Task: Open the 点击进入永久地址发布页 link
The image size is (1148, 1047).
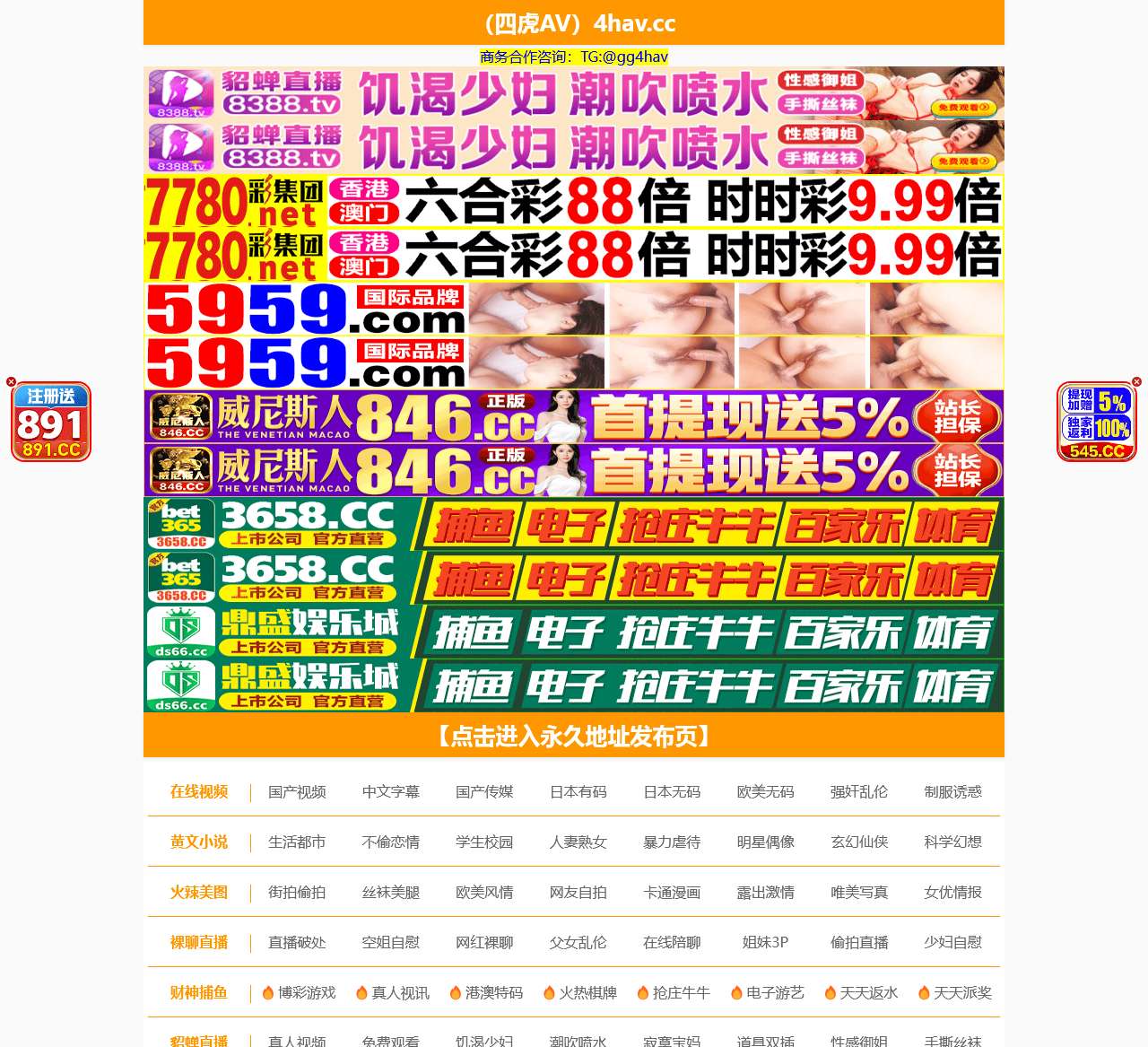Action: (x=574, y=737)
